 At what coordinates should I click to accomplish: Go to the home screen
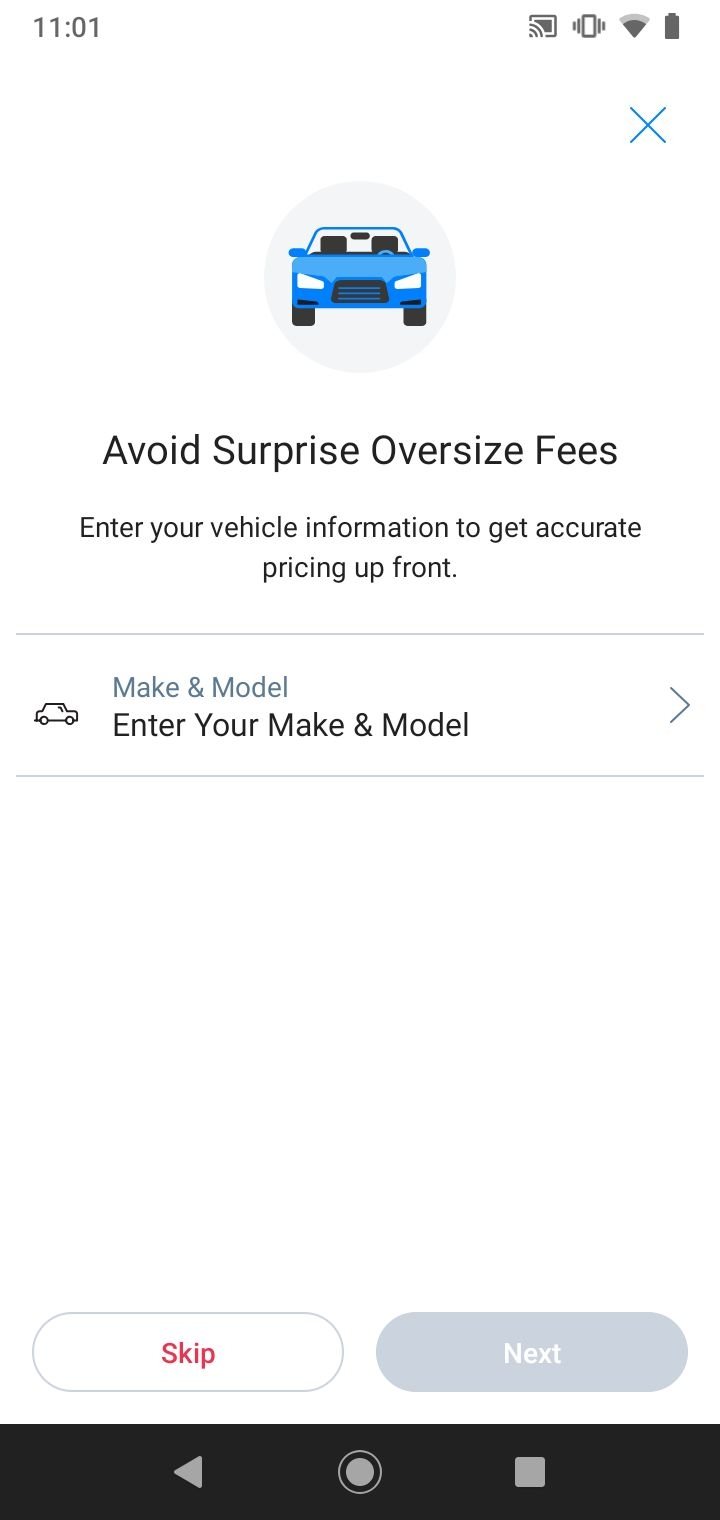pos(360,1471)
